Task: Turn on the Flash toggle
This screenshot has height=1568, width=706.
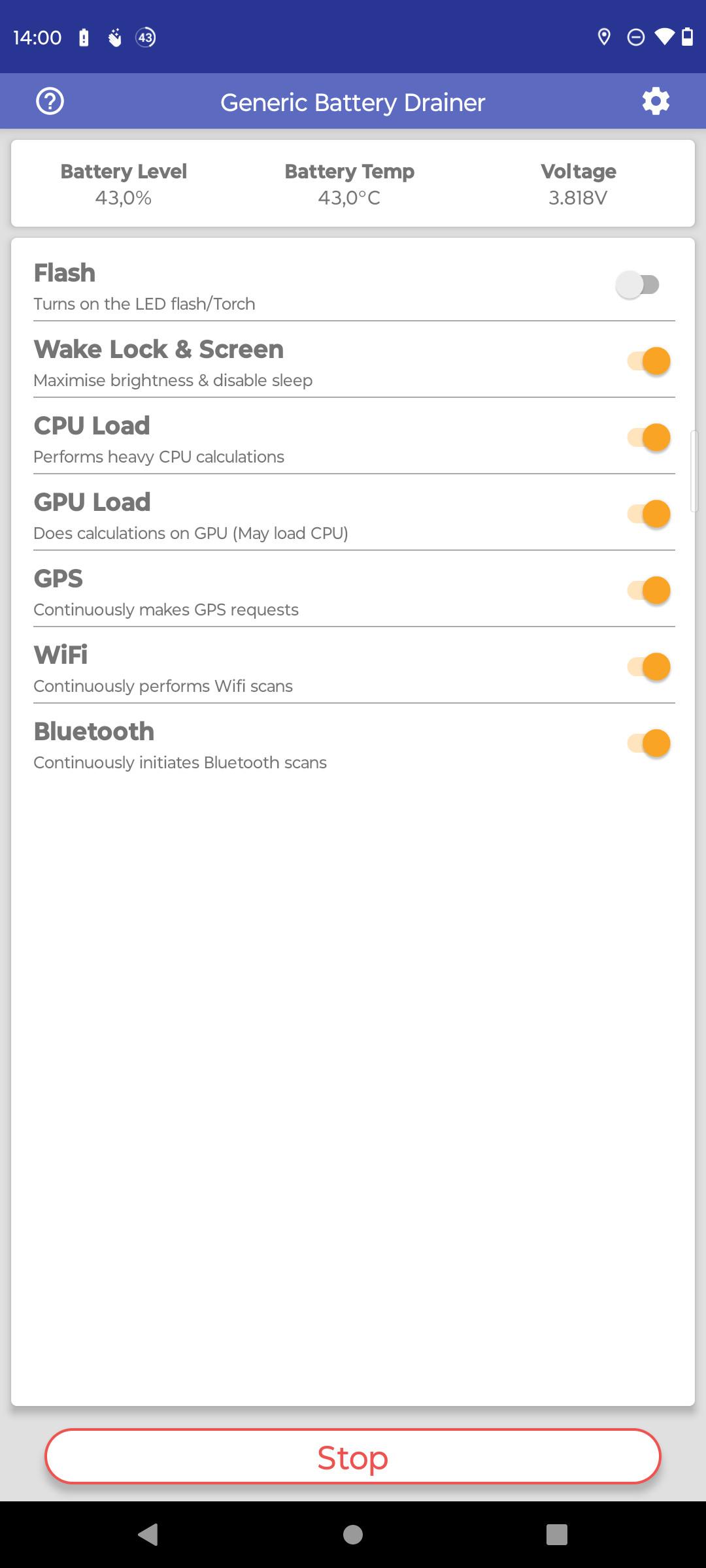Action: (638, 285)
